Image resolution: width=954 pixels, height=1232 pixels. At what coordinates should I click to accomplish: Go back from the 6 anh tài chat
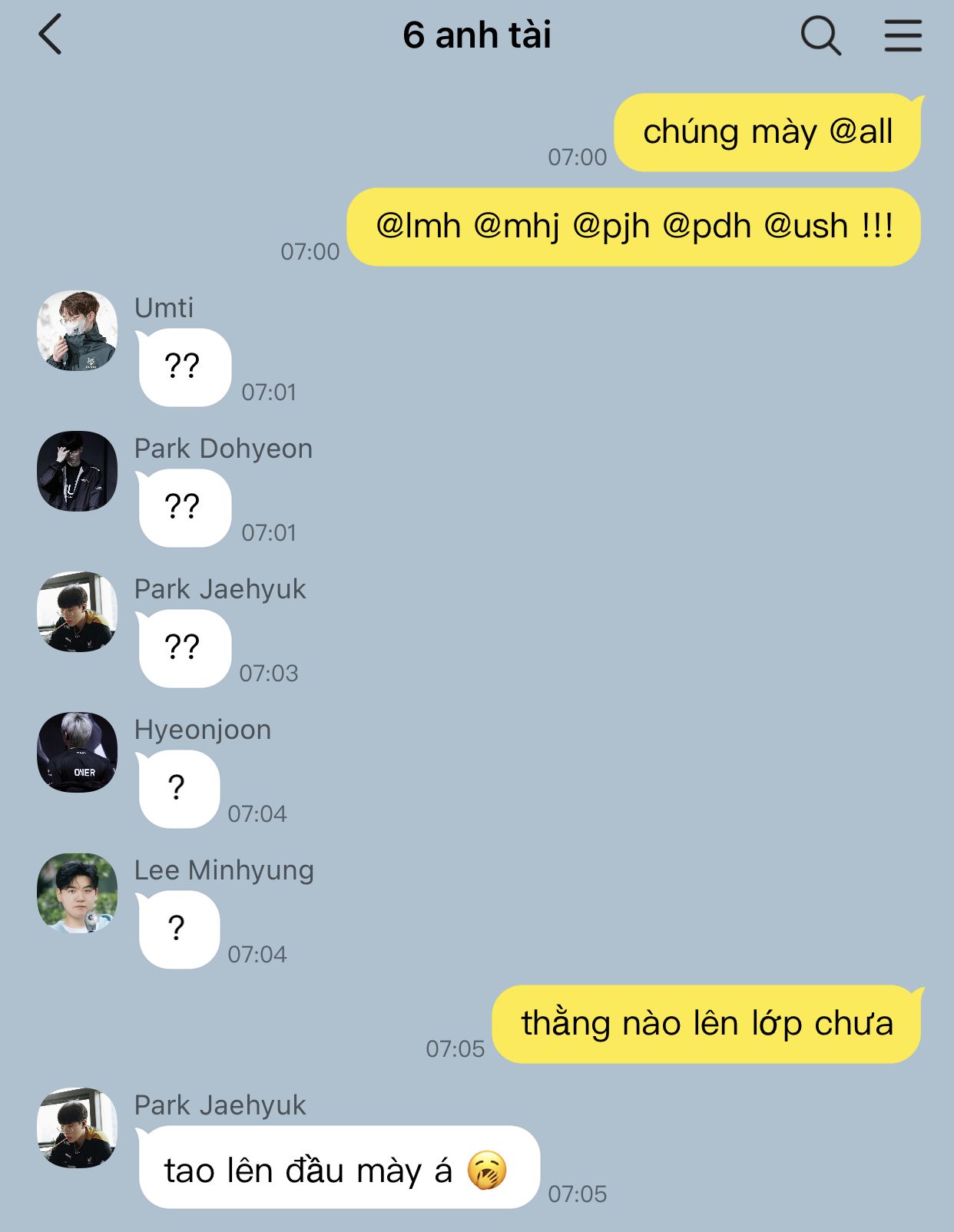[50, 35]
